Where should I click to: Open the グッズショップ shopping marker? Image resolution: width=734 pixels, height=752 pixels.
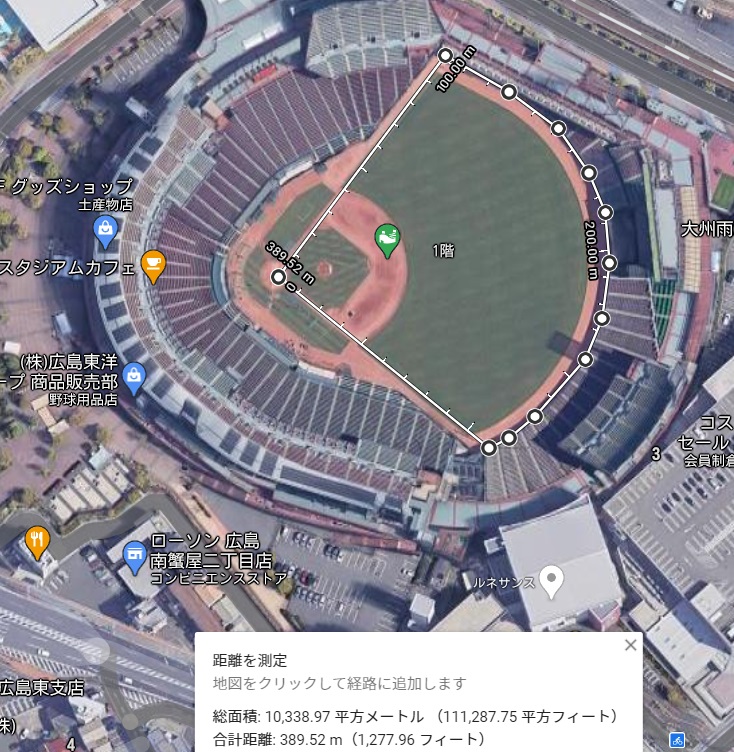[x=105, y=232]
